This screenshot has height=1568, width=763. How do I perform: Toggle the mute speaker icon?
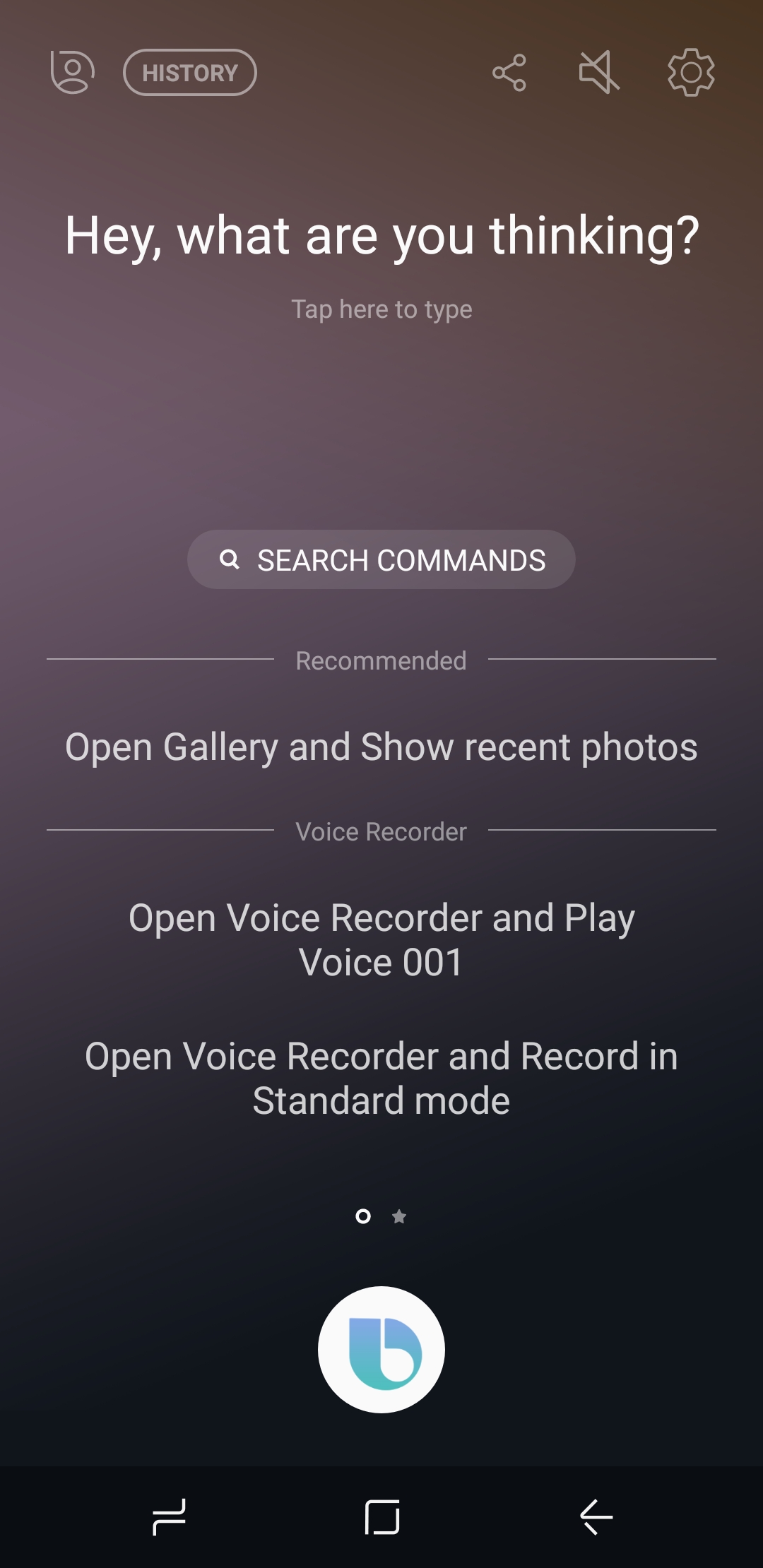[599, 72]
